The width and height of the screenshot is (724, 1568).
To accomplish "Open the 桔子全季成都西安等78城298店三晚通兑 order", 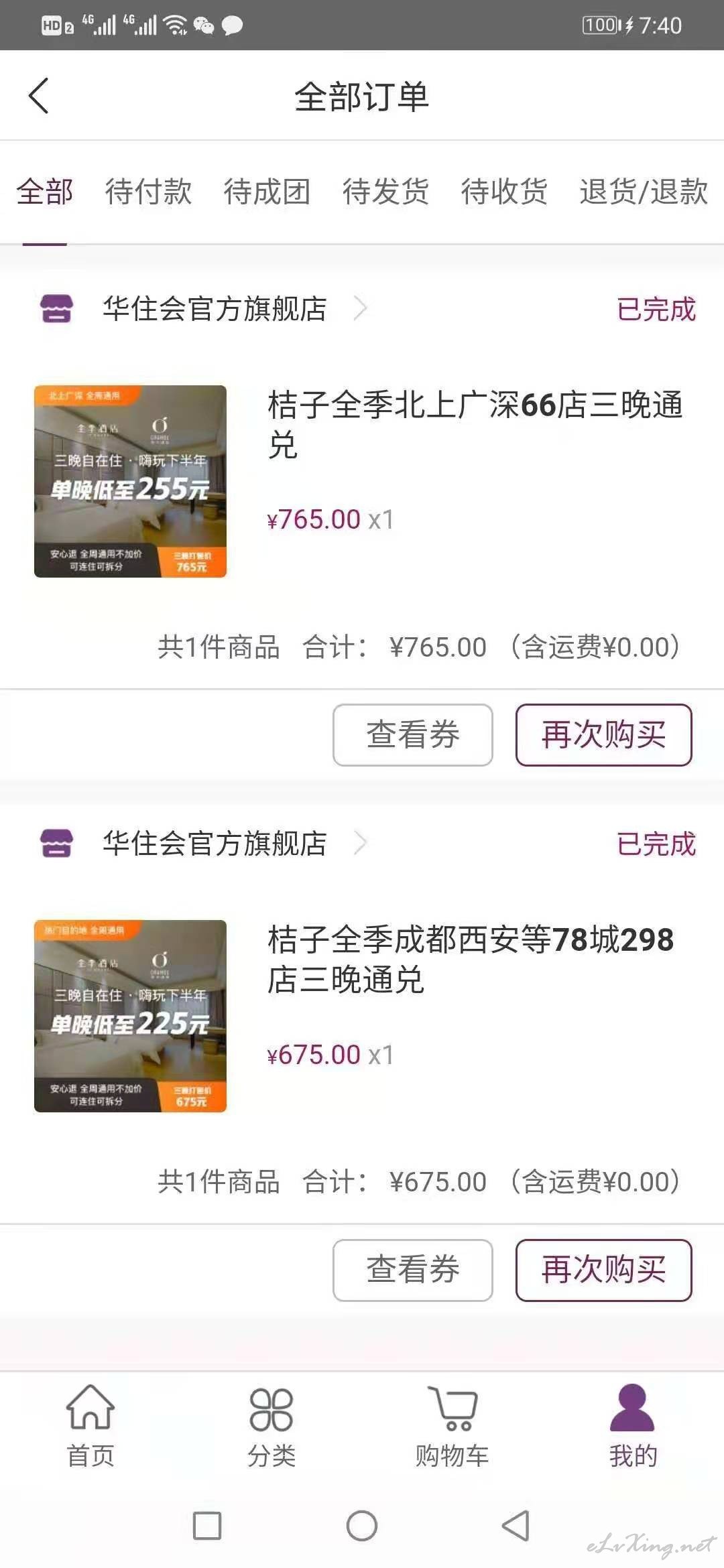I will tap(471, 960).
